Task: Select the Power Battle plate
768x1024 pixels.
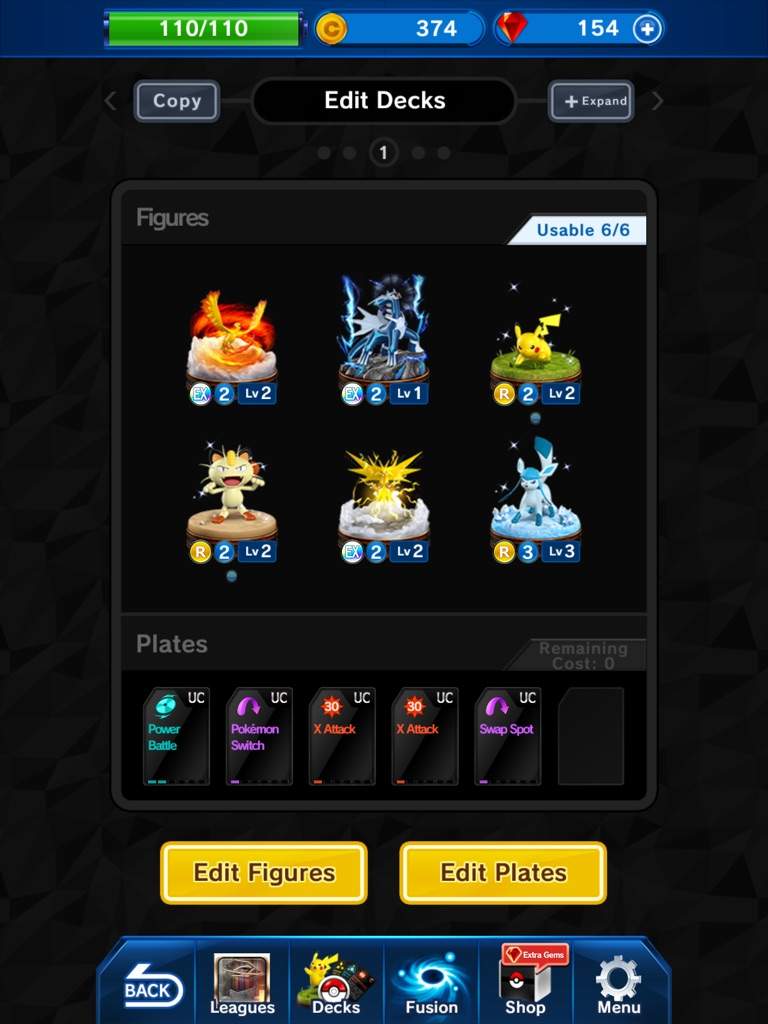Action: [x=176, y=736]
